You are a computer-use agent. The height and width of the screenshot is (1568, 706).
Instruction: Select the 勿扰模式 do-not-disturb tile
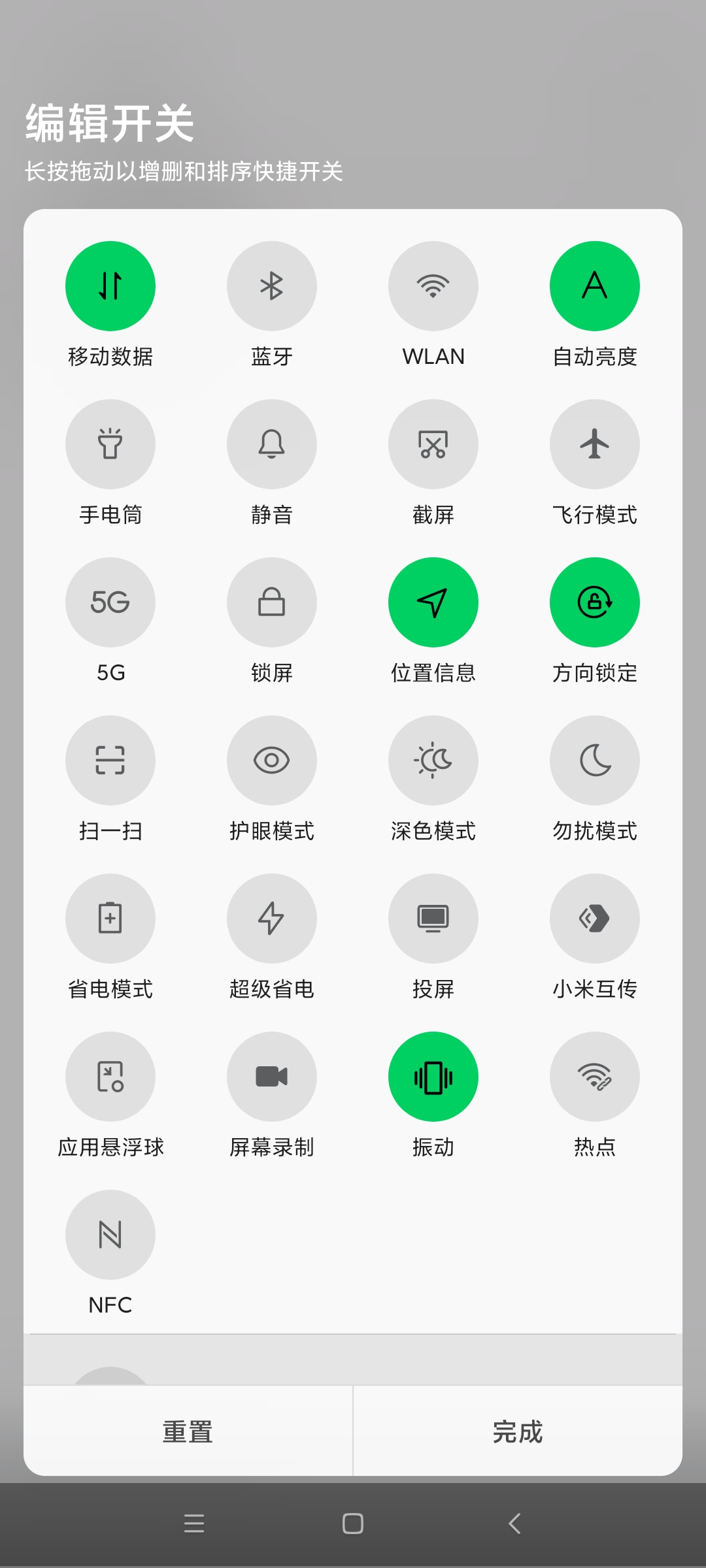tap(595, 760)
